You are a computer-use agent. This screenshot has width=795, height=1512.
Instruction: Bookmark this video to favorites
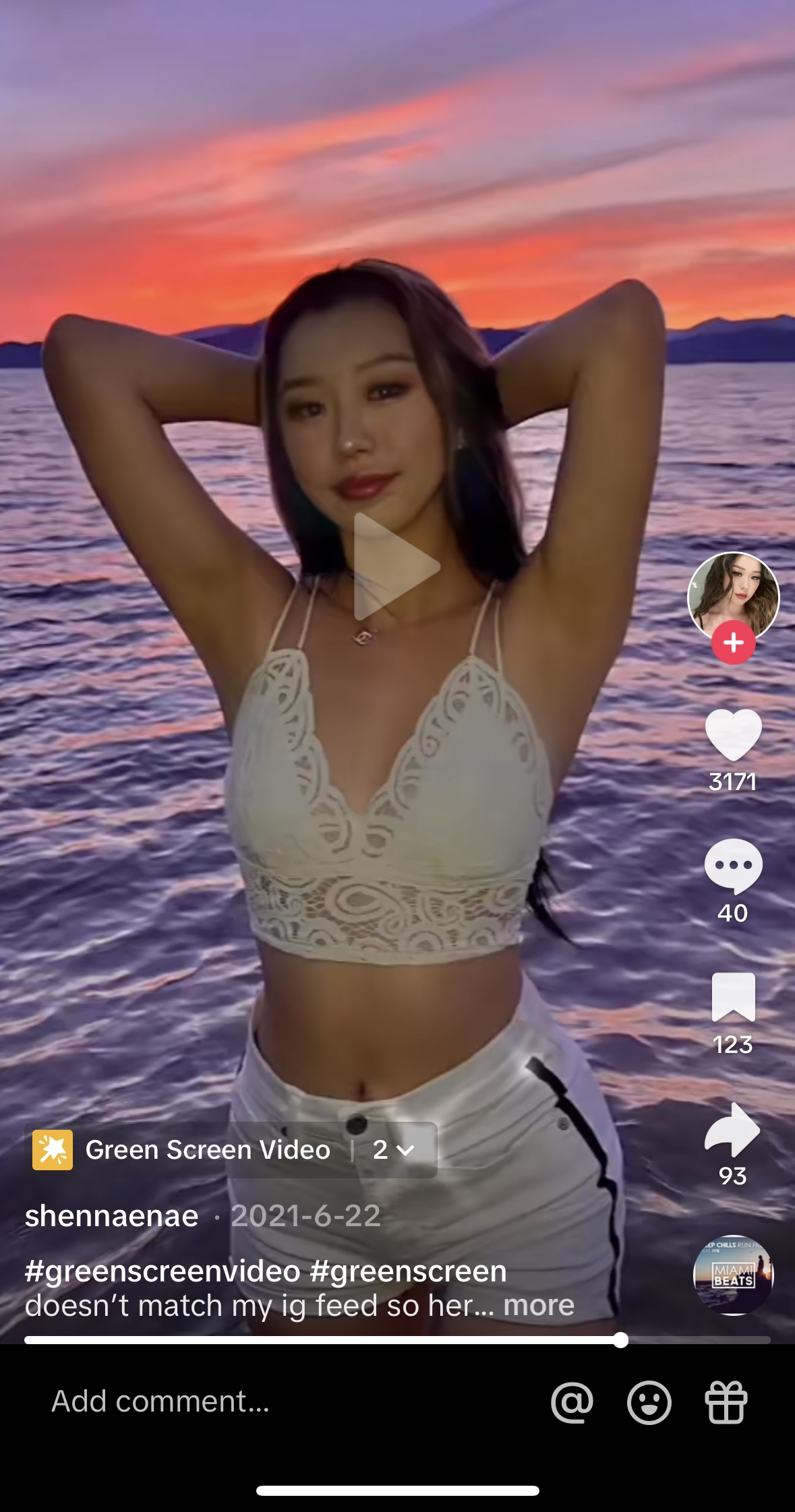733,997
